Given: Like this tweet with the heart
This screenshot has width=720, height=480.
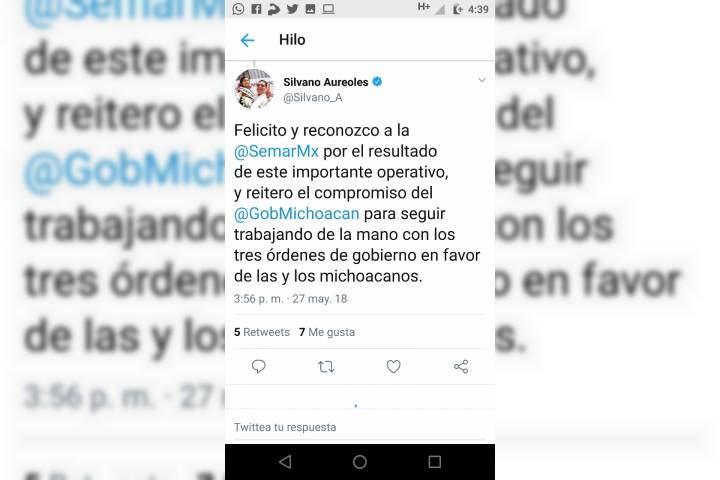Looking at the screenshot, I should point(394,367).
